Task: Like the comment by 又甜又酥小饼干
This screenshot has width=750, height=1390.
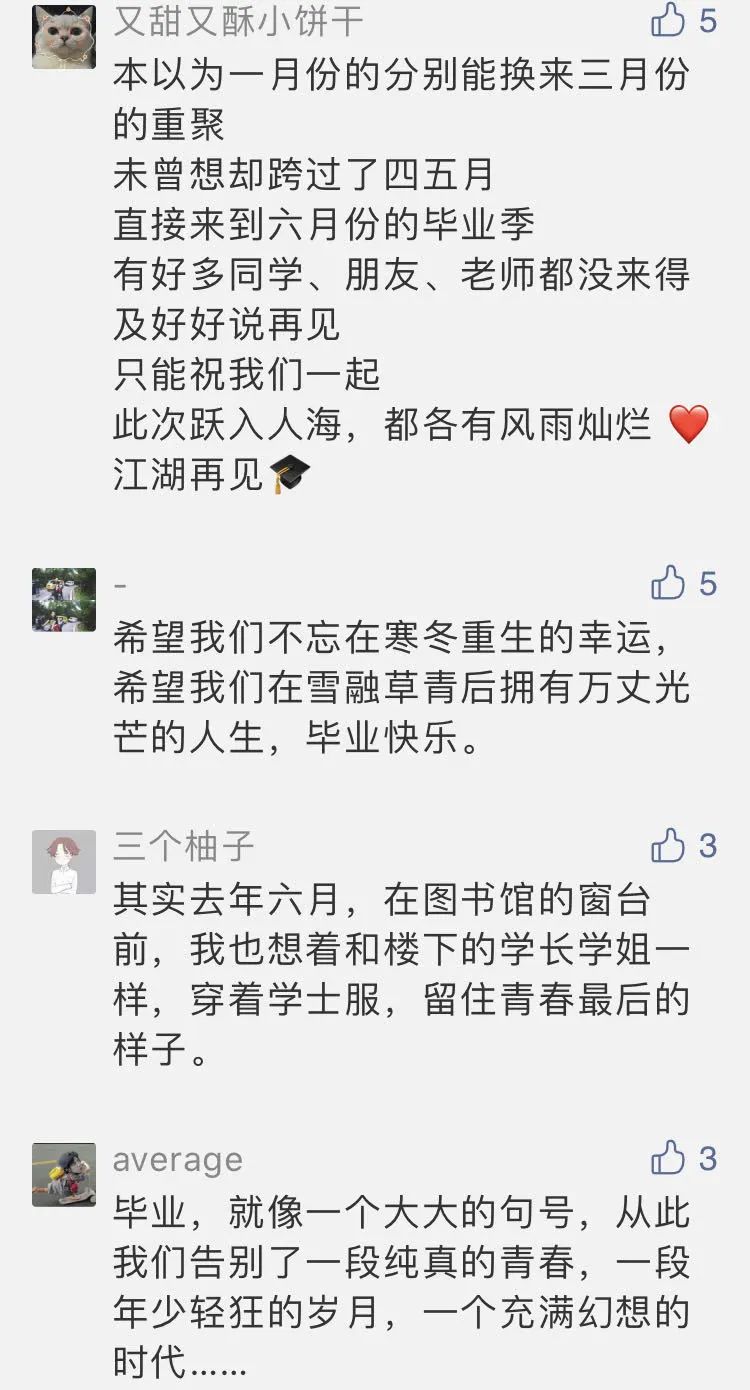Action: coord(668,20)
